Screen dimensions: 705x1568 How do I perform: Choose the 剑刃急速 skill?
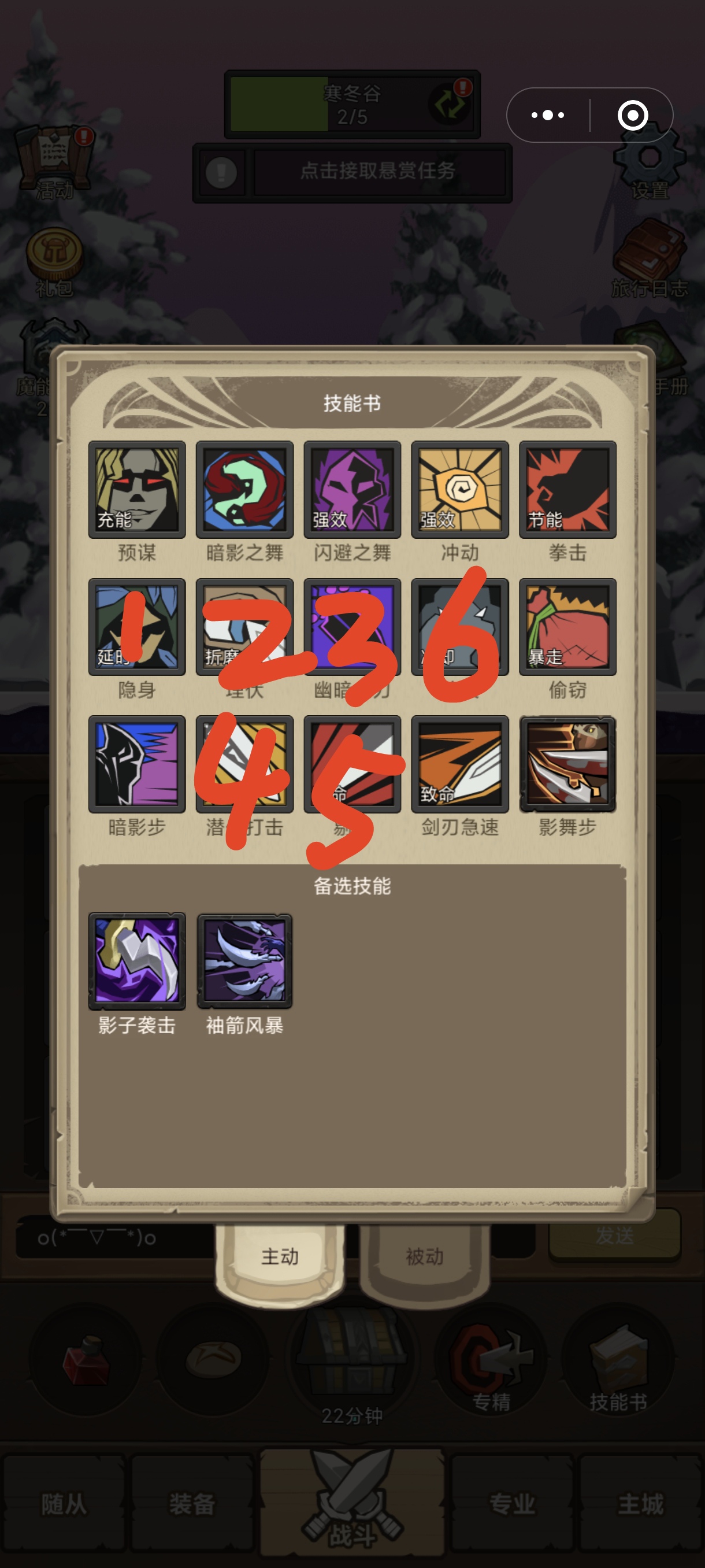(x=460, y=764)
